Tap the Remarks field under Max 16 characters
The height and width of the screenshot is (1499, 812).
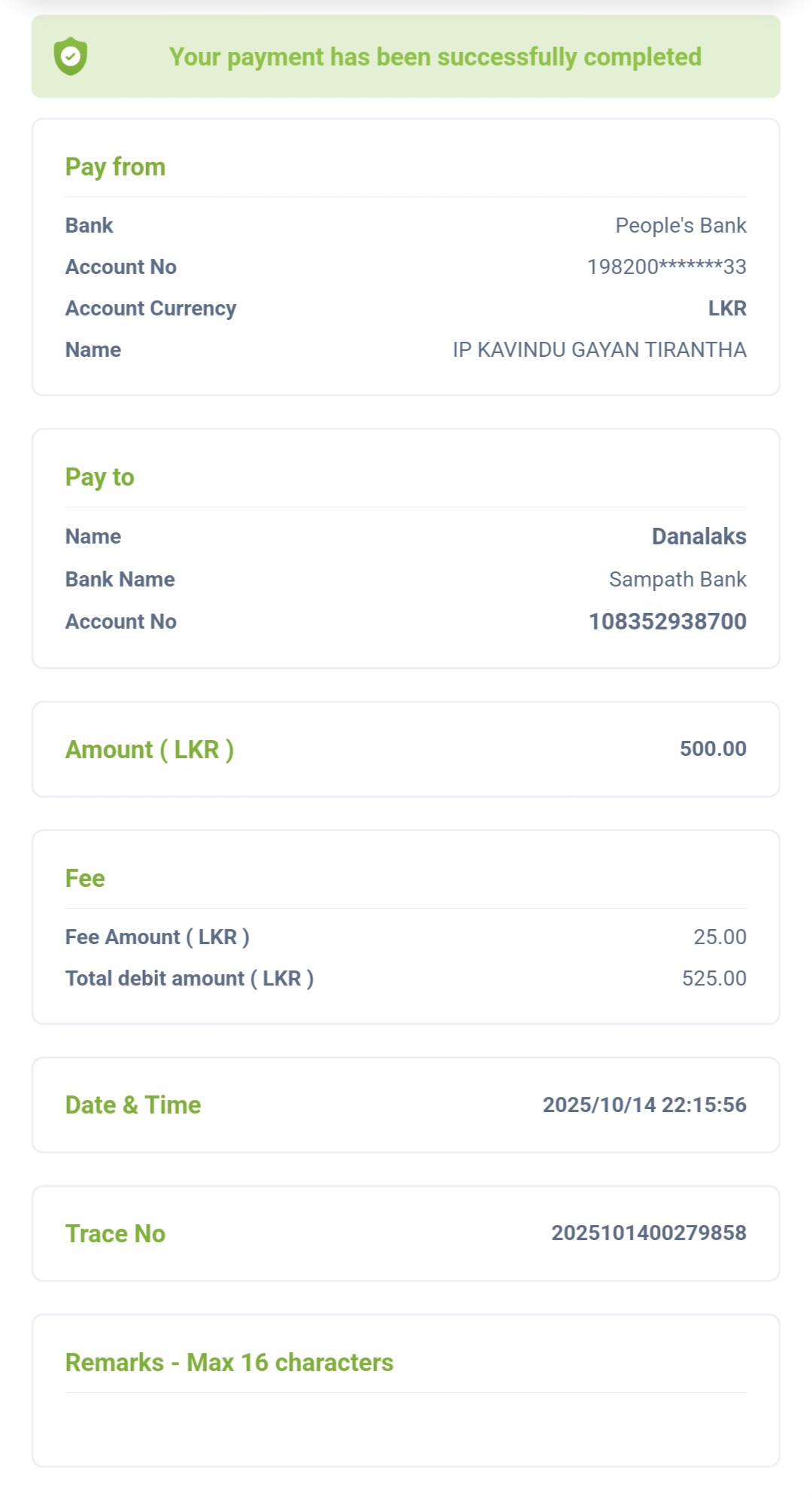click(405, 1425)
